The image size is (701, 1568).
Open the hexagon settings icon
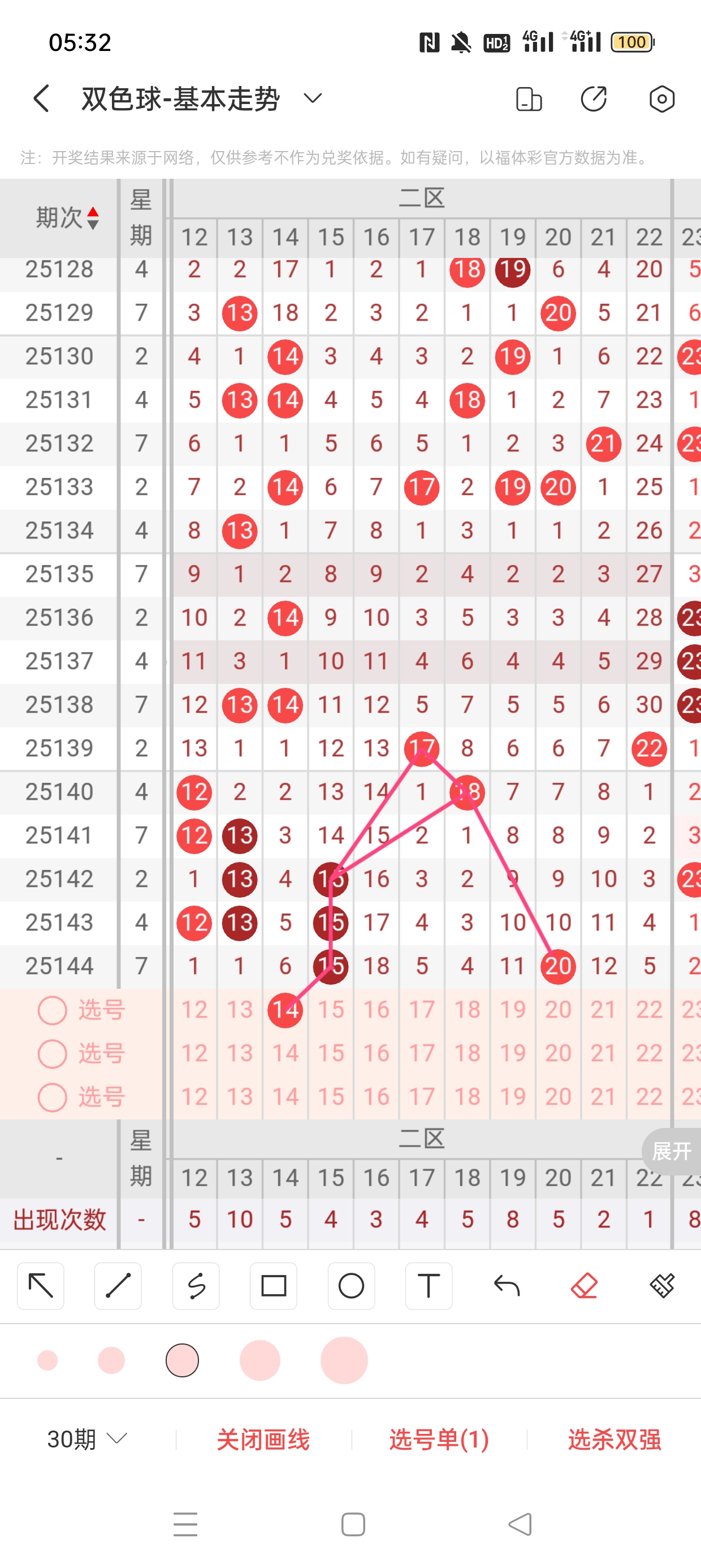(661, 98)
